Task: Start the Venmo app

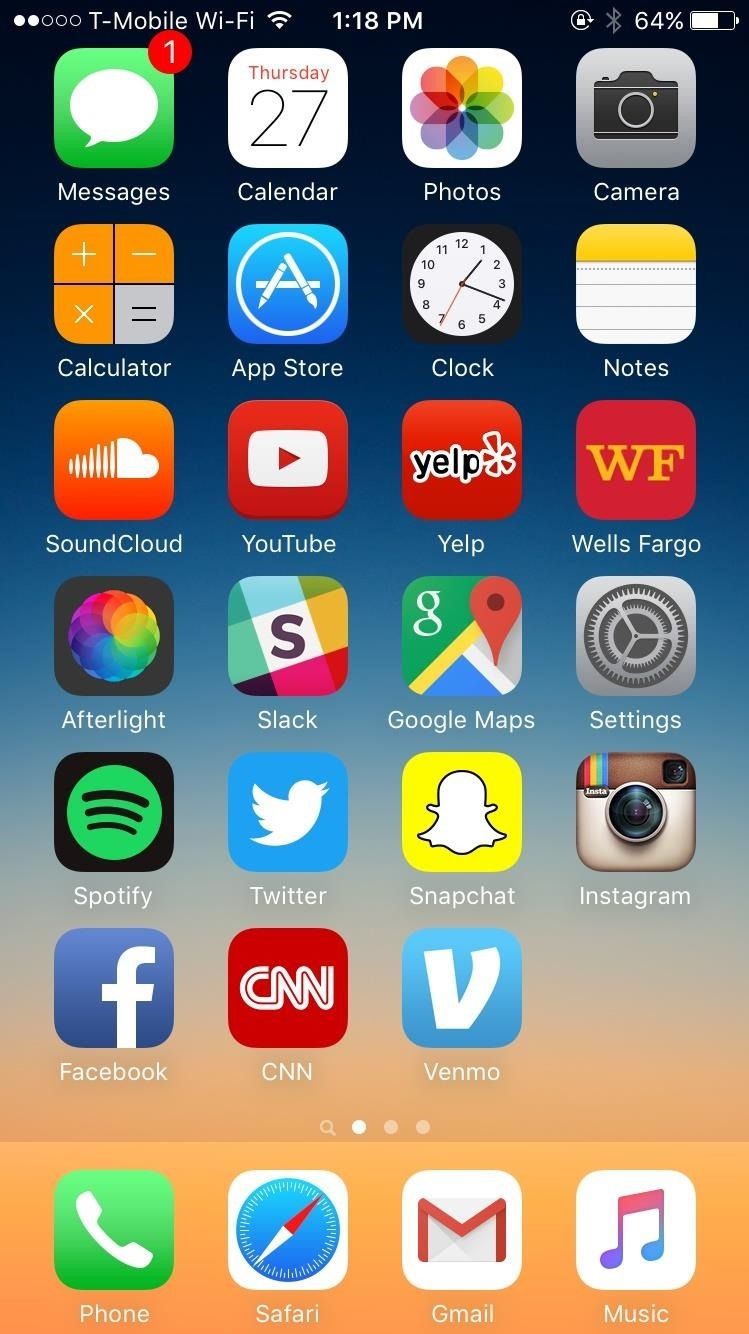Action: coord(462,988)
